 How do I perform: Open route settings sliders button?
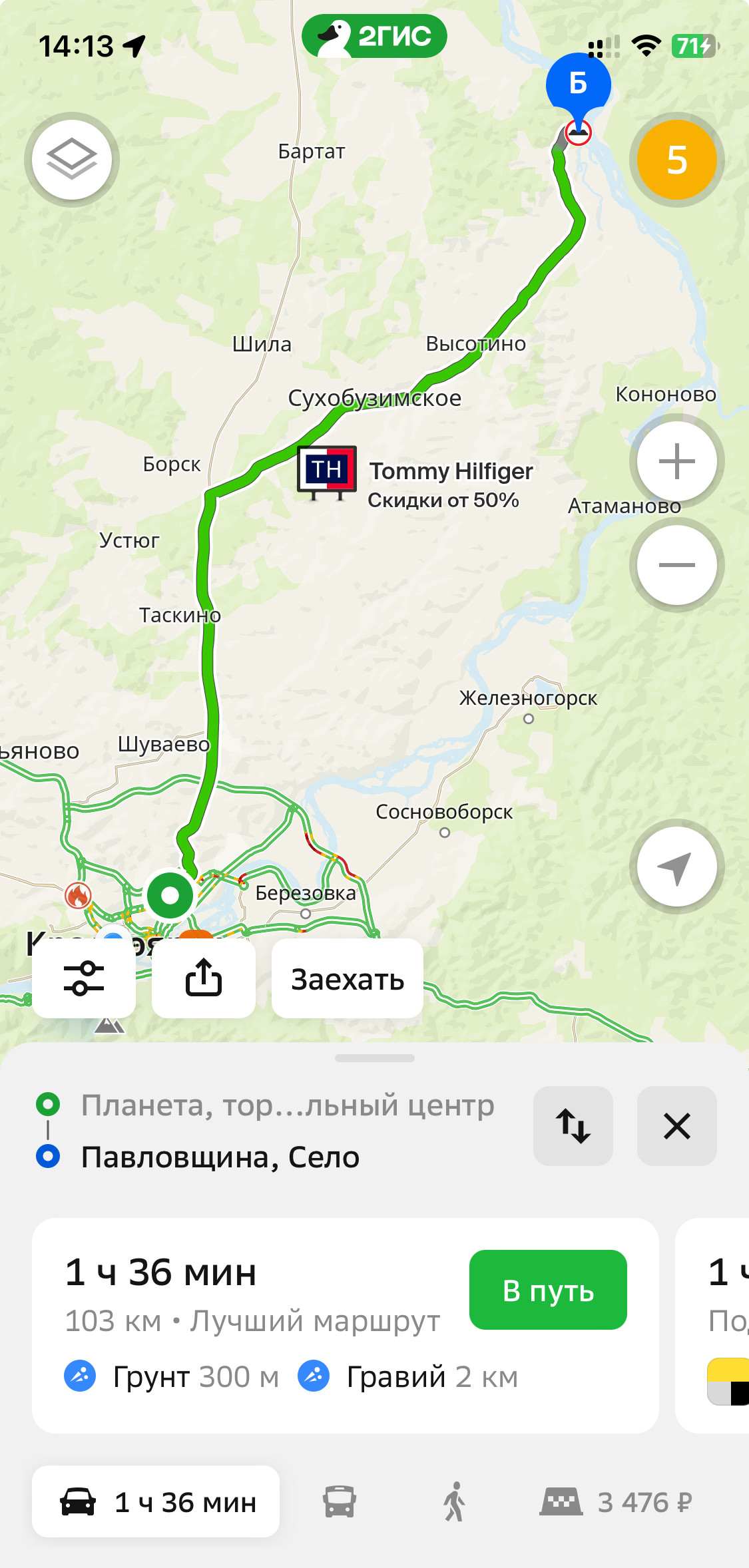tap(84, 978)
